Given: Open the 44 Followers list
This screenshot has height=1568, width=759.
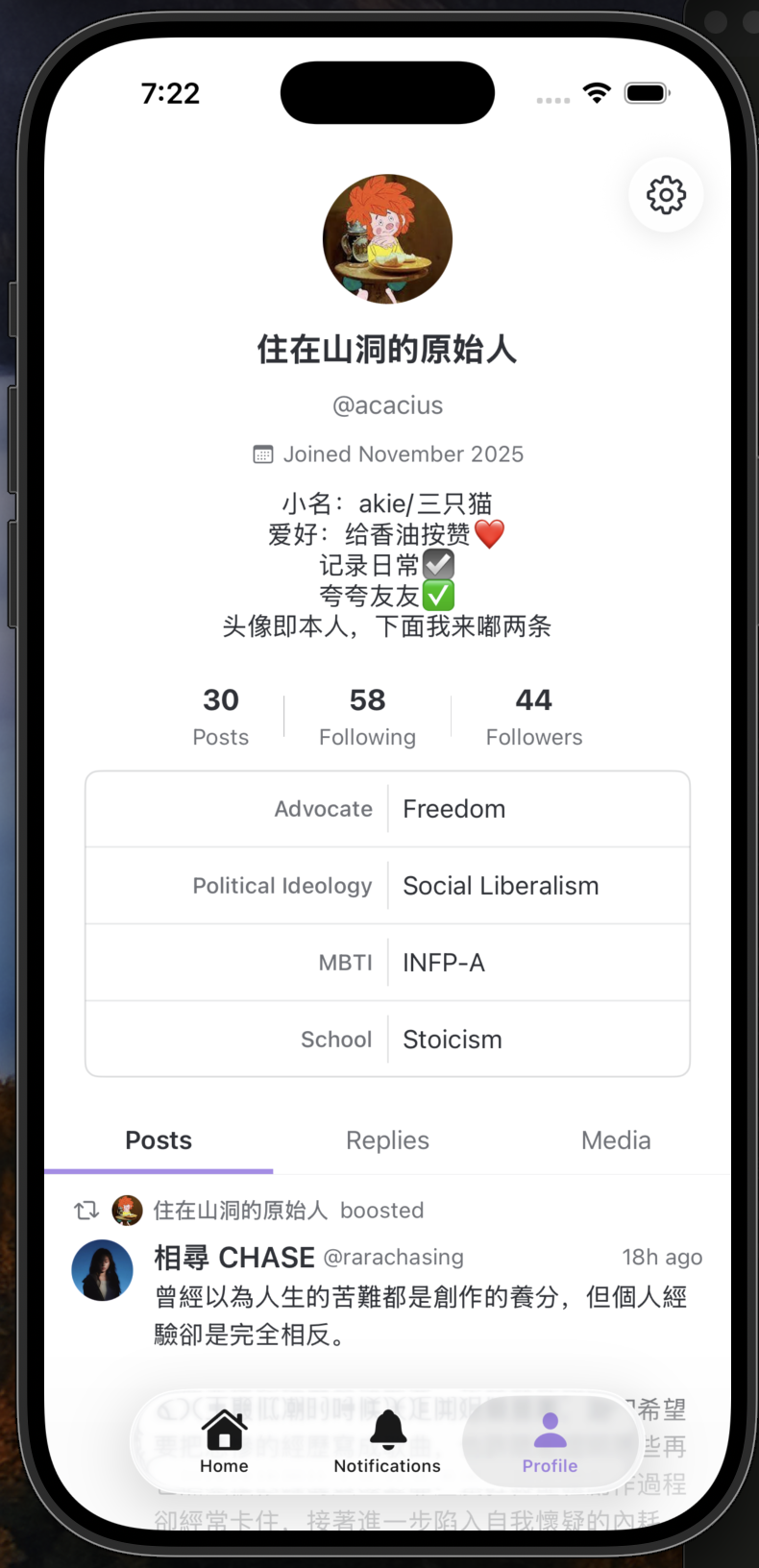Looking at the screenshot, I should [x=533, y=716].
